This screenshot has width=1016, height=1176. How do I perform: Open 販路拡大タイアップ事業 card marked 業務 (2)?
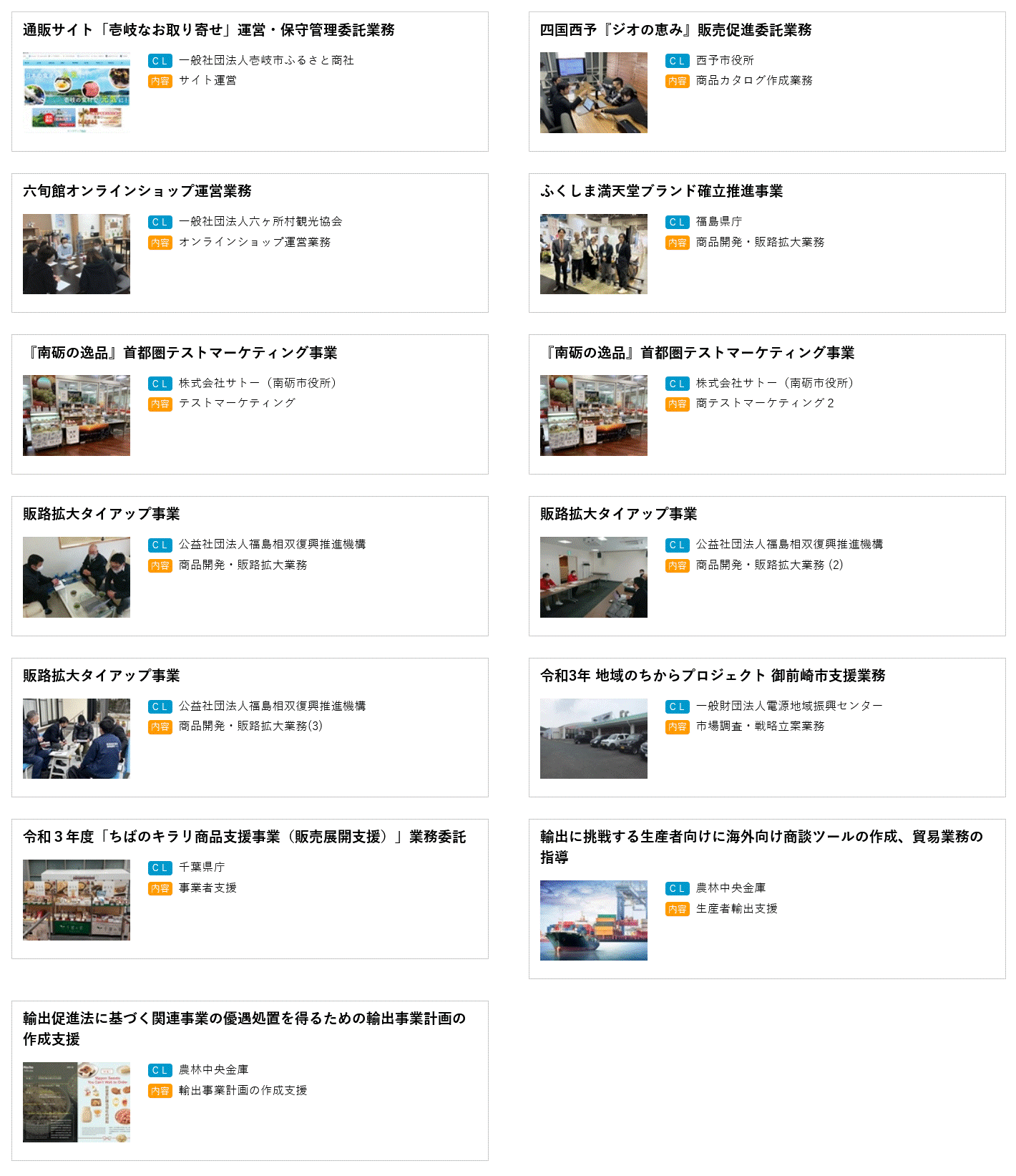(618, 514)
